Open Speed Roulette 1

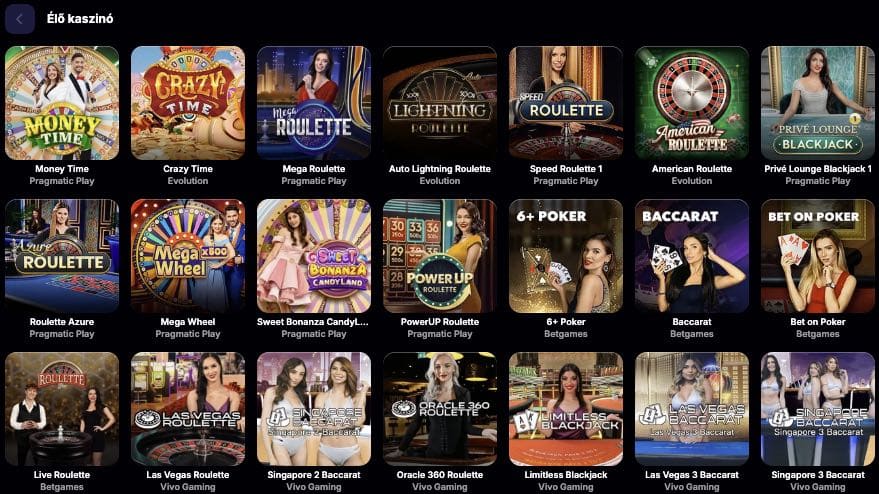(x=566, y=103)
